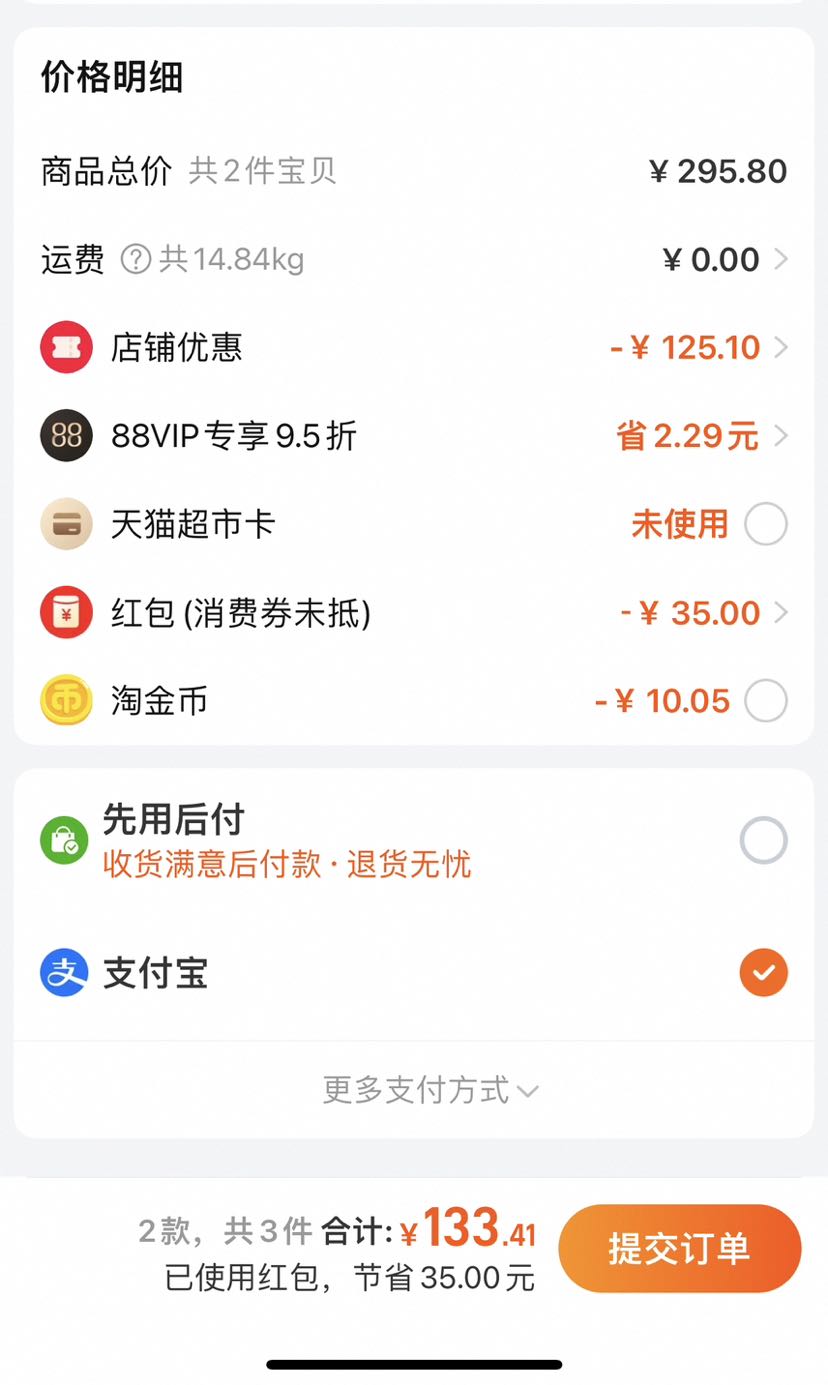Viewport: 828px width, 1385px height.
Task: Select 支付宝 as payment method
Action: (763, 973)
